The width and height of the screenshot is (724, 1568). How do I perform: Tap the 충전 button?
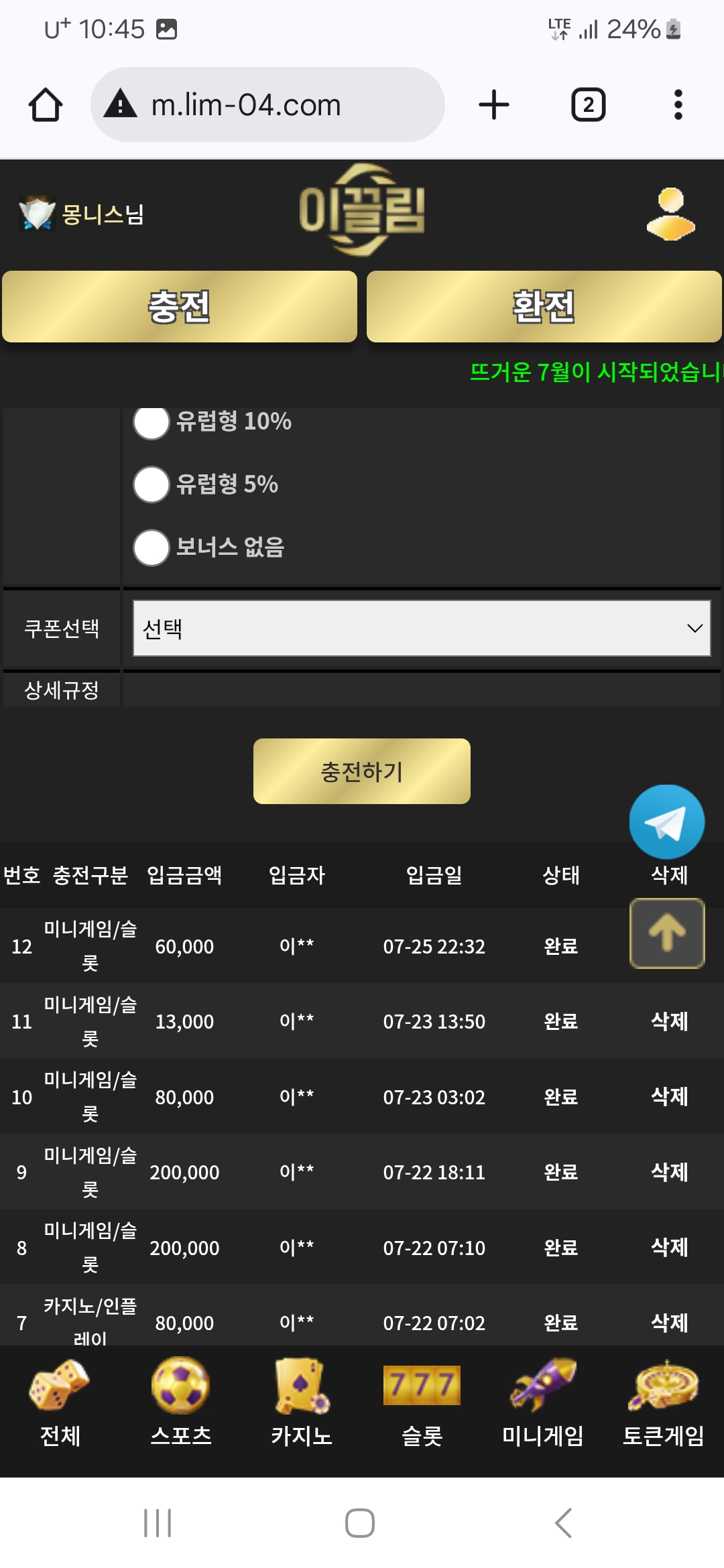pyautogui.click(x=180, y=307)
